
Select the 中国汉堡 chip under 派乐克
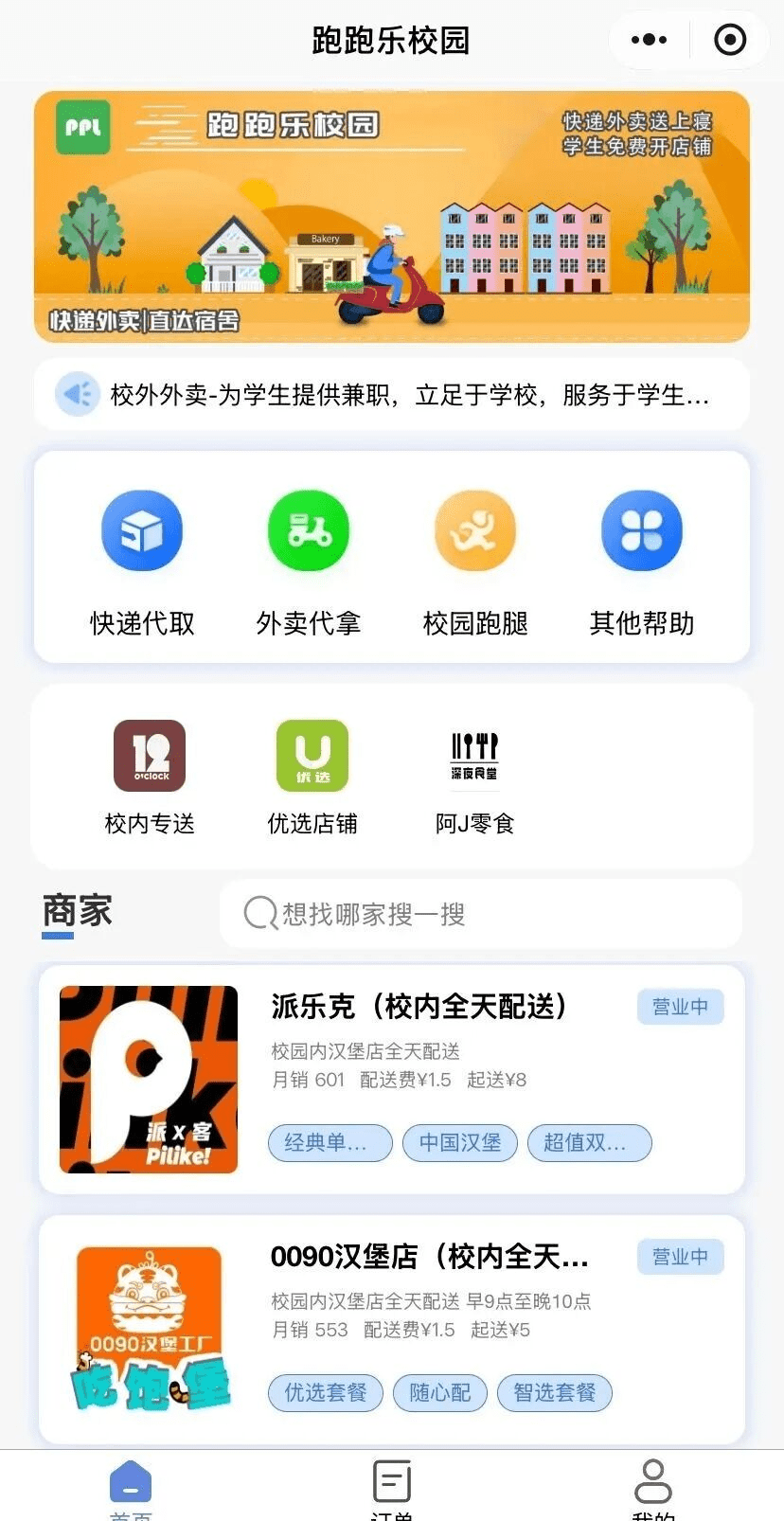[460, 1143]
